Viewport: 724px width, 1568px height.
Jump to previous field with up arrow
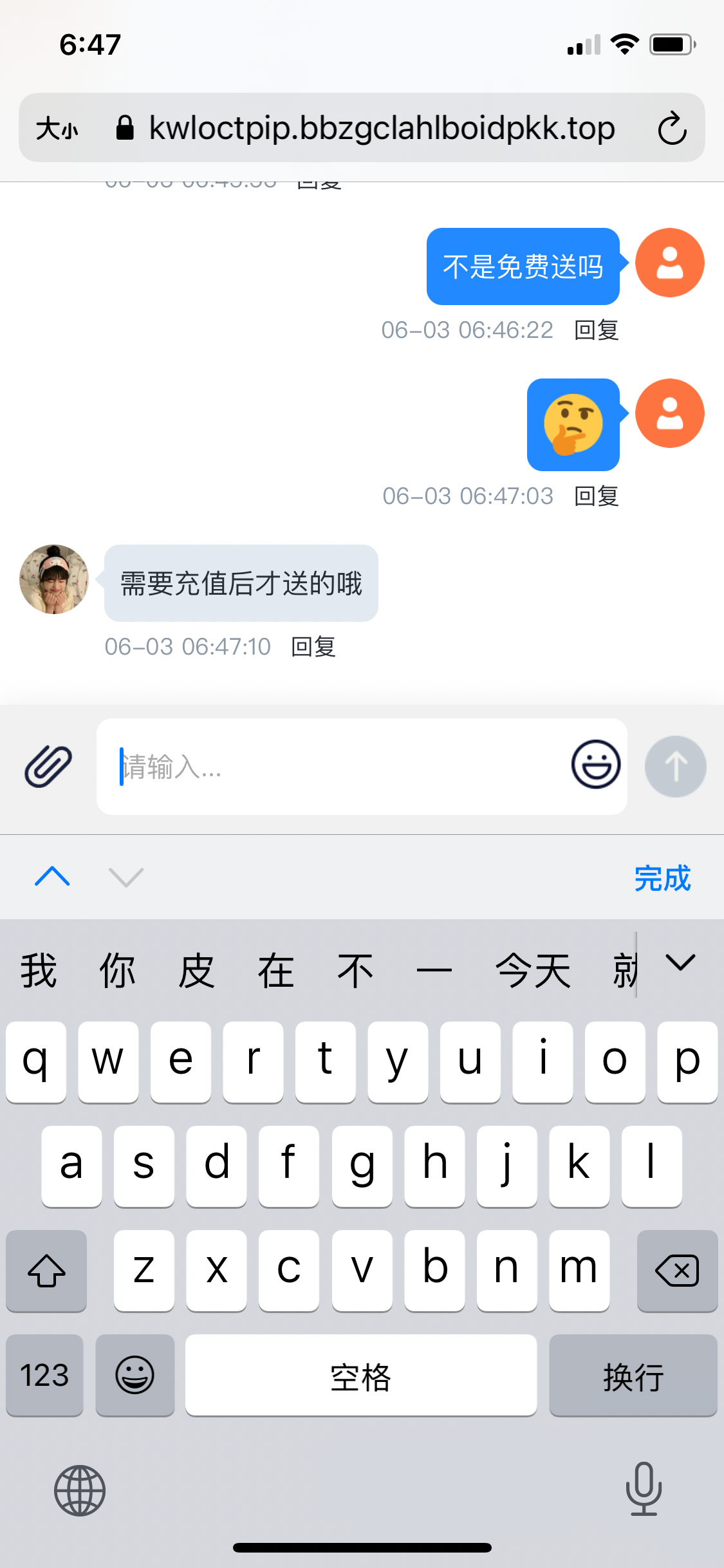(x=52, y=877)
